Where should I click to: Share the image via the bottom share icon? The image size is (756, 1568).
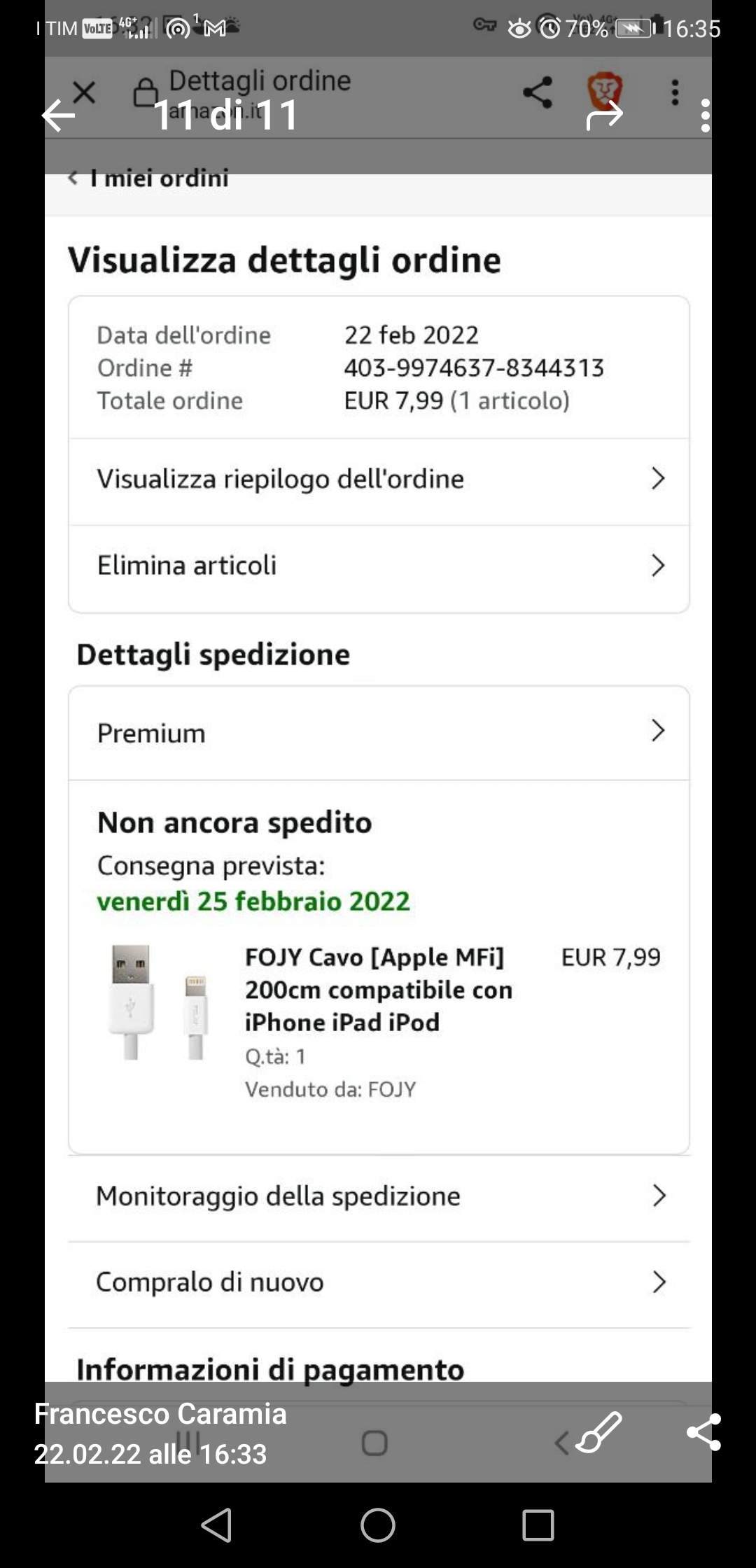click(703, 1431)
